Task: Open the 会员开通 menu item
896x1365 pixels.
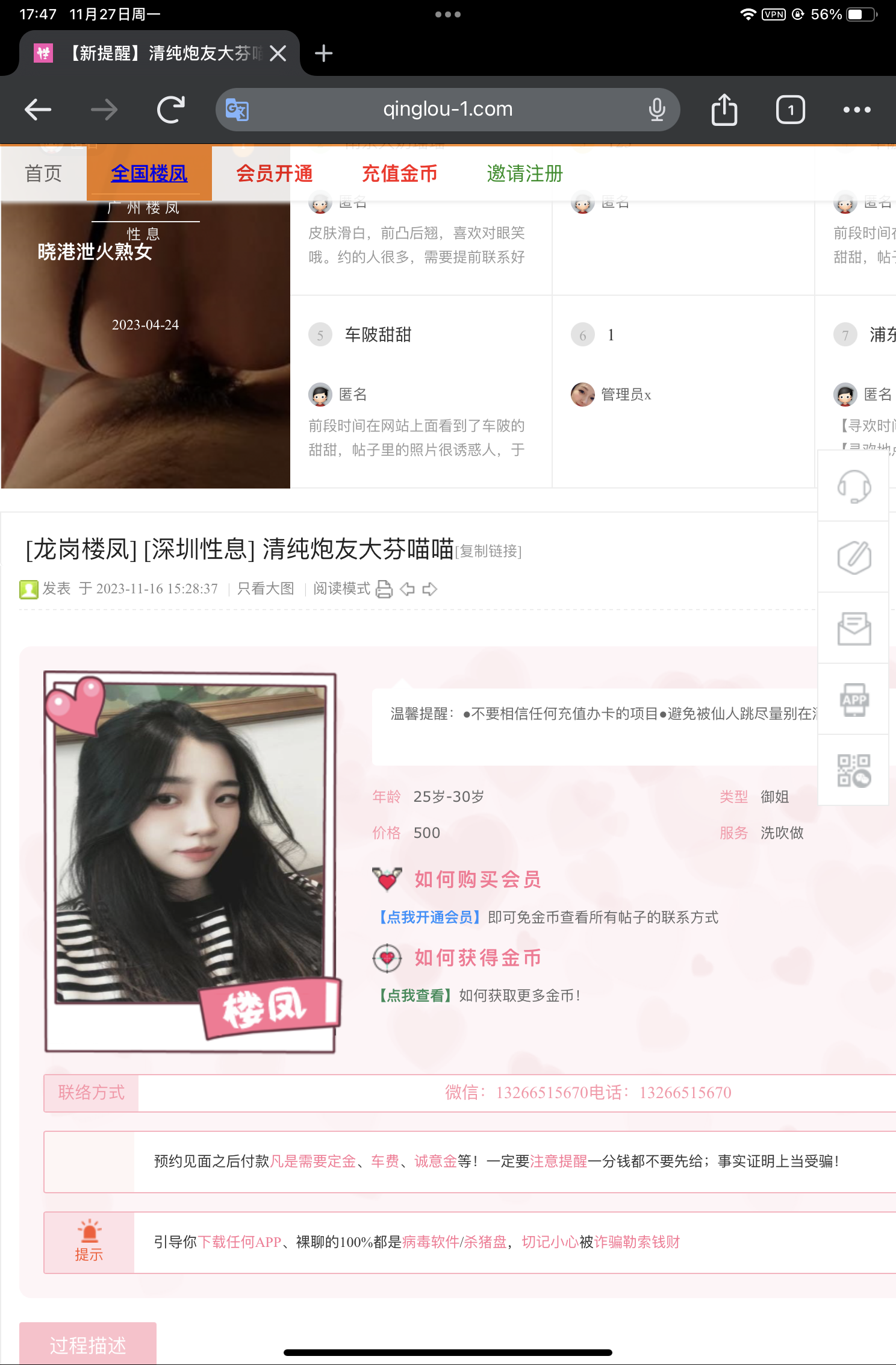Action: tap(275, 174)
